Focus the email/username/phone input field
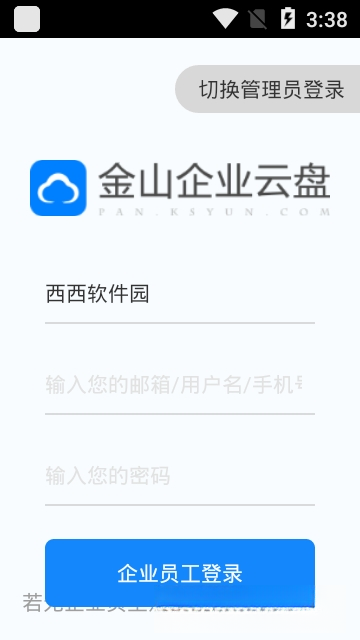 coord(180,385)
